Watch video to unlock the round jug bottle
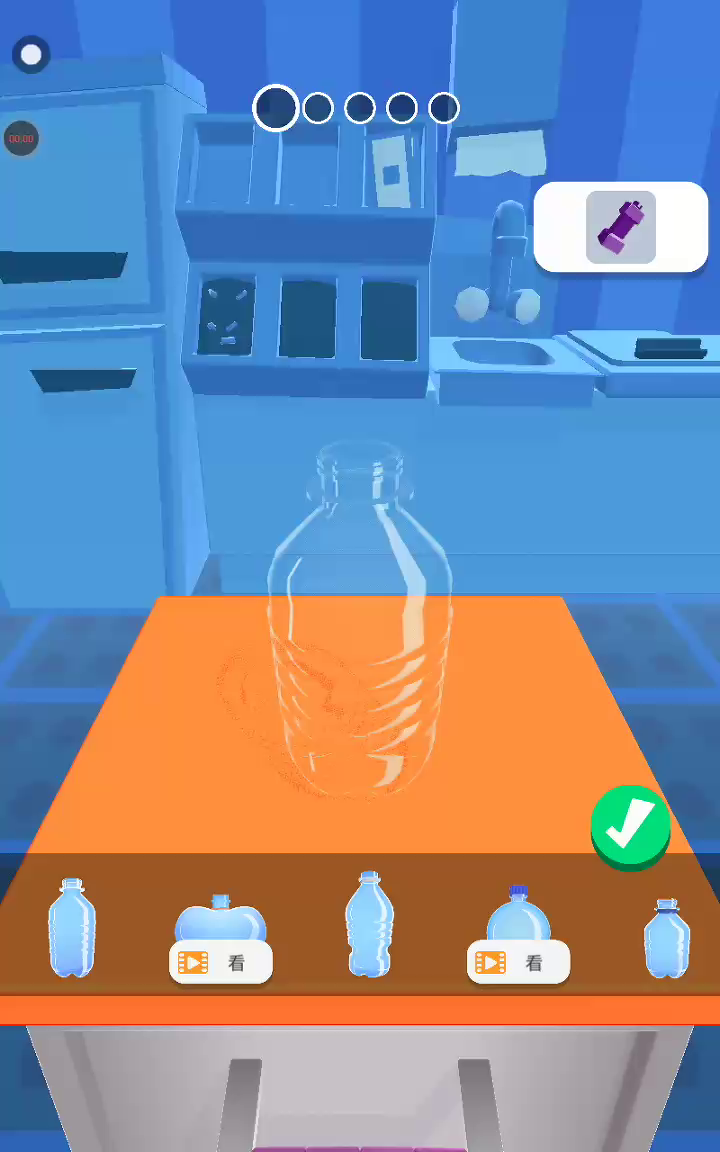The image size is (720, 1152). pyautogui.click(x=518, y=962)
